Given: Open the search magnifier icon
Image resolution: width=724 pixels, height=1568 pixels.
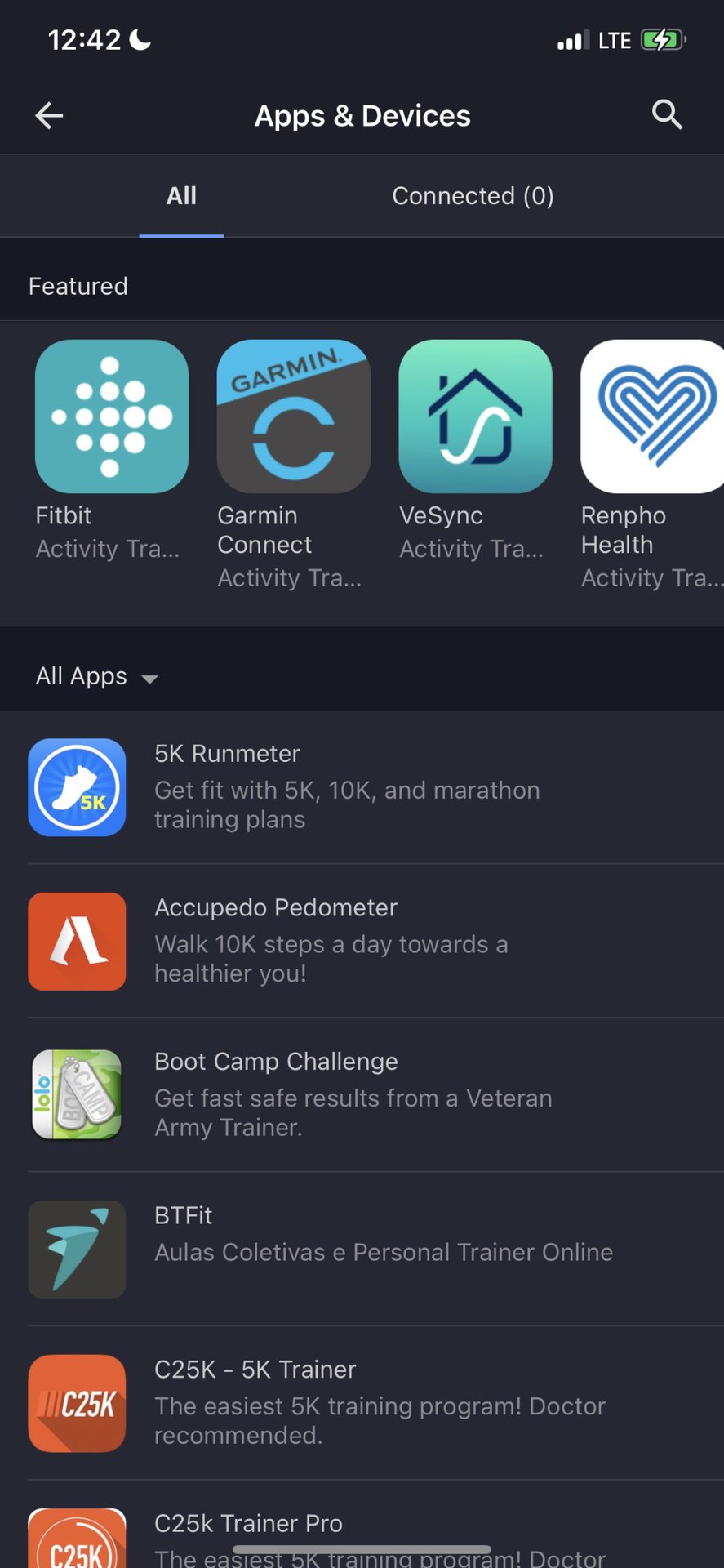Looking at the screenshot, I should point(667,115).
